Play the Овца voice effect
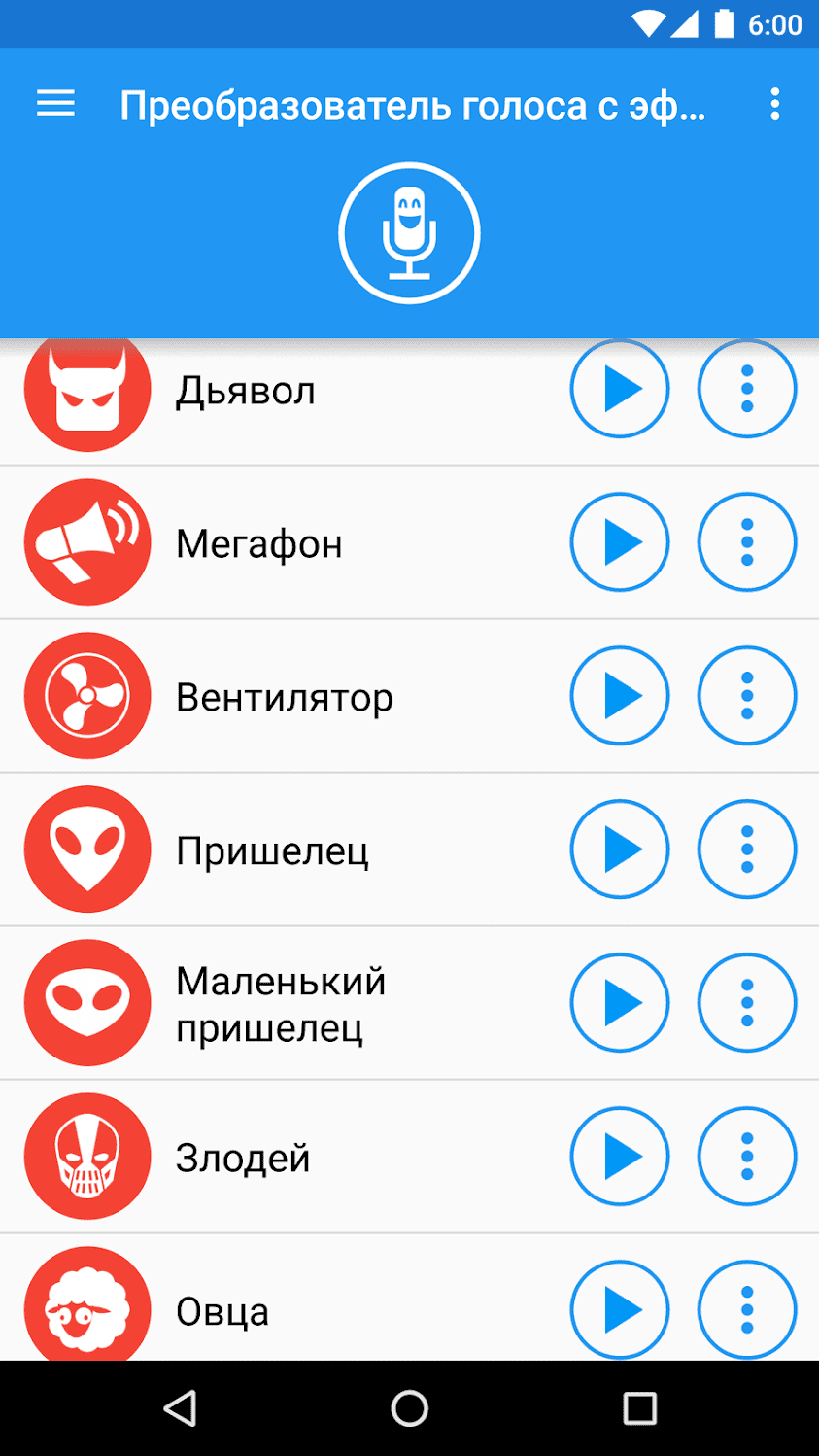The image size is (819, 1456). (x=620, y=1309)
